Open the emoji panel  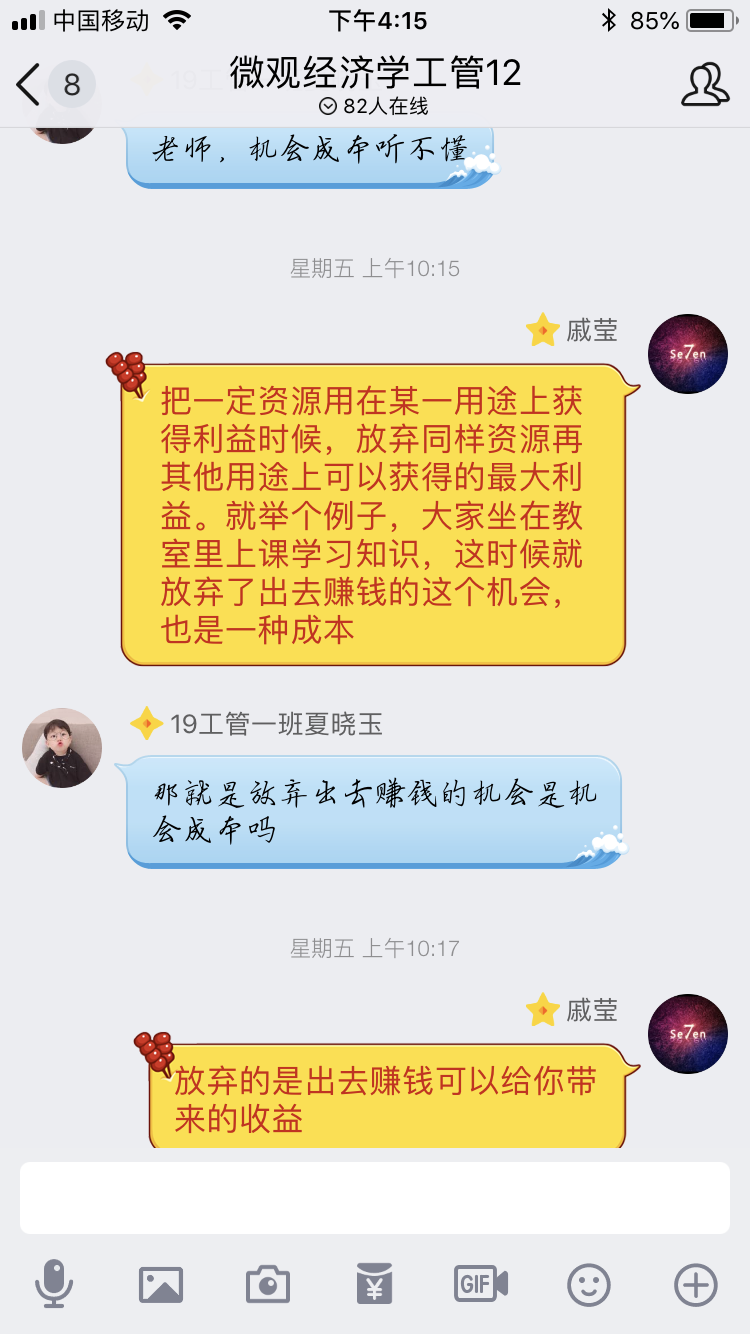click(589, 1284)
